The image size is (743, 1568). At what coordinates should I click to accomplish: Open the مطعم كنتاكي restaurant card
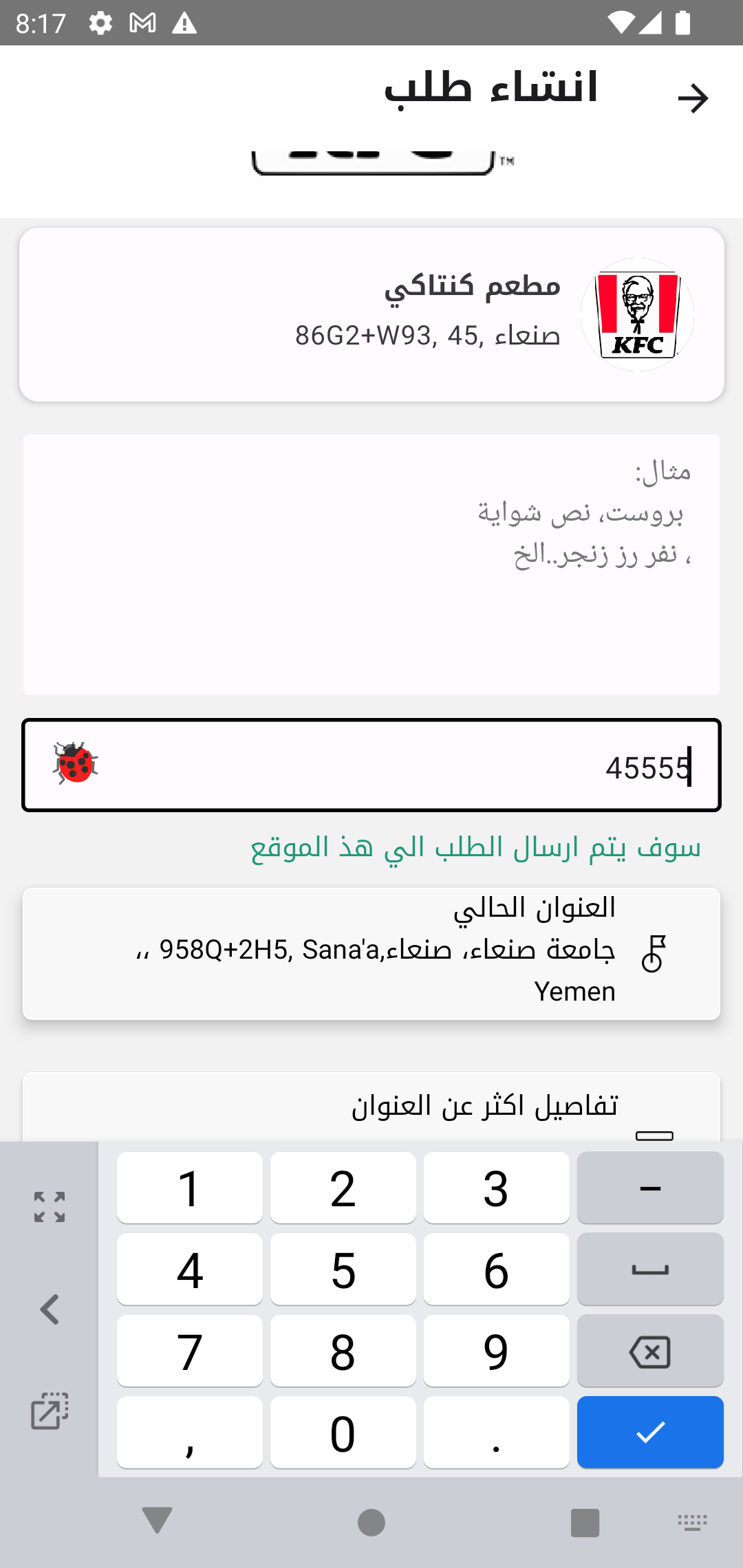pyautogui.click(x=371, y=314)
